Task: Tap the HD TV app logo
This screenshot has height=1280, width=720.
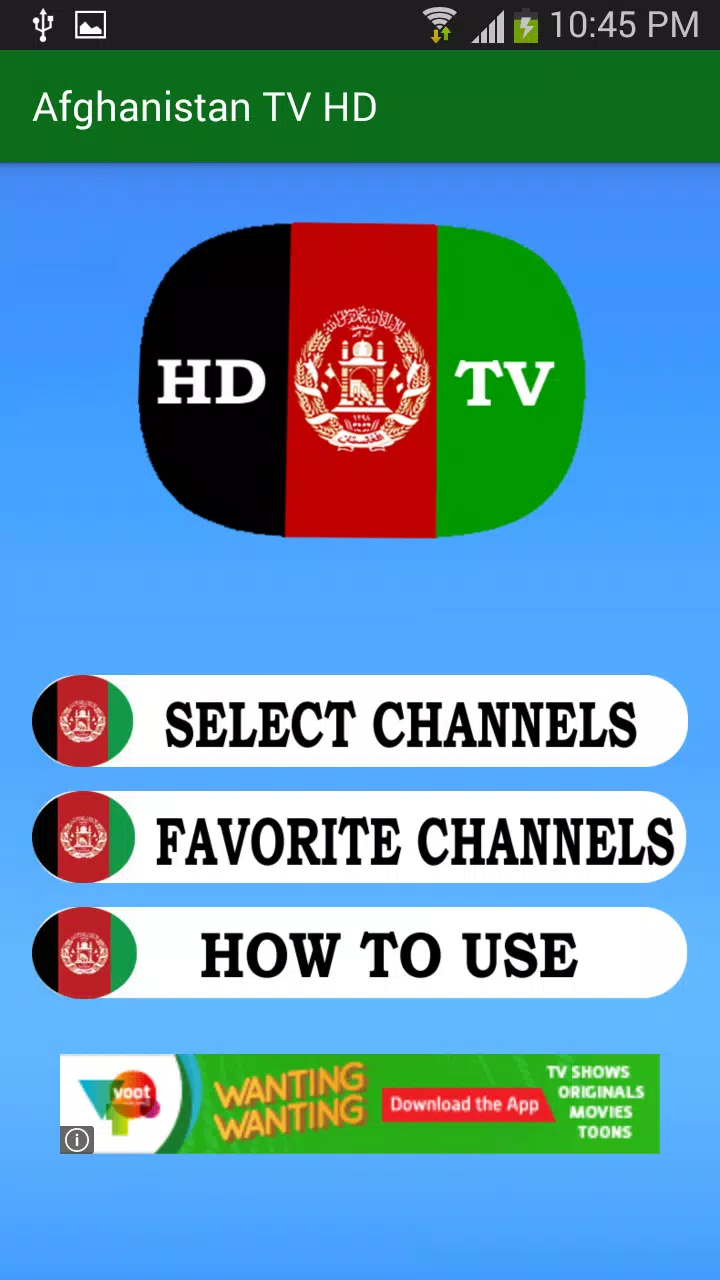Action: click(360, 380)
